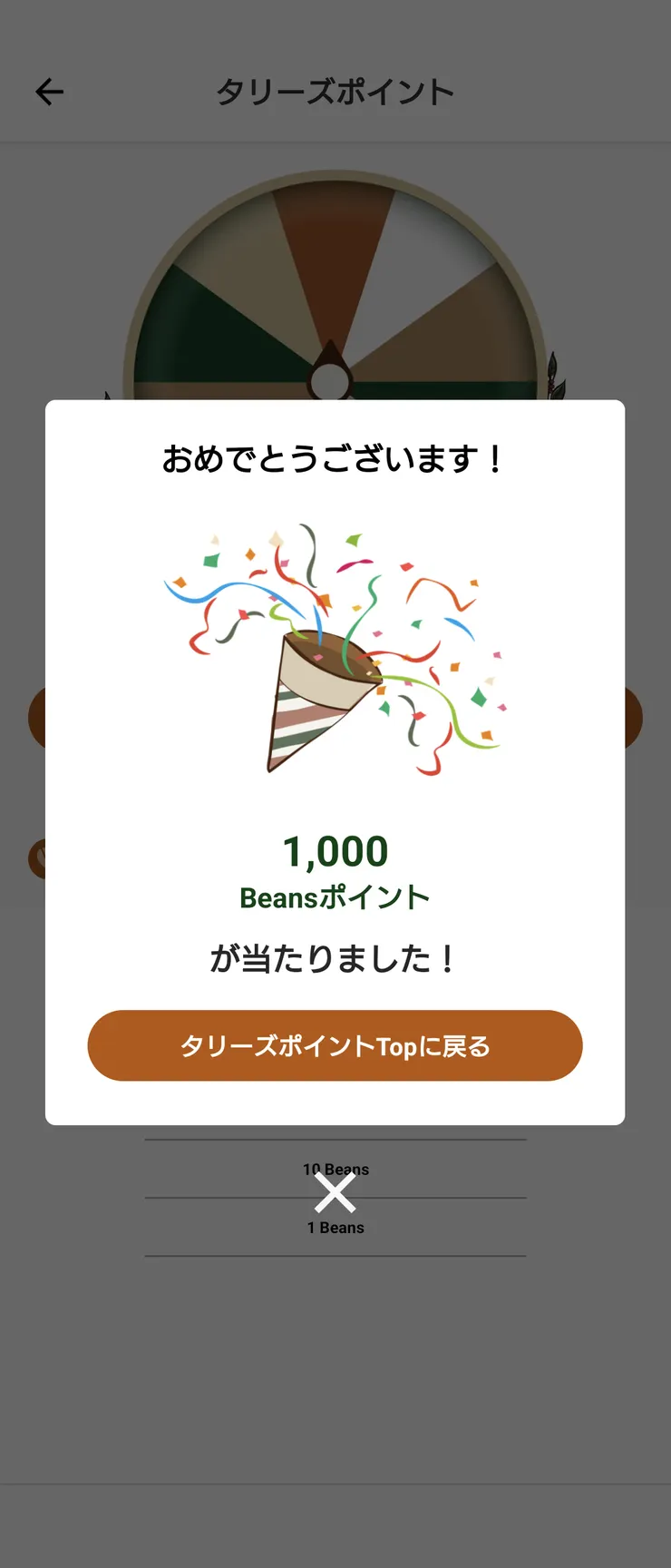Screen dimensions: 671x1568
Task: Select the タリーズポイント title header
Action: (x=335, y=91)
